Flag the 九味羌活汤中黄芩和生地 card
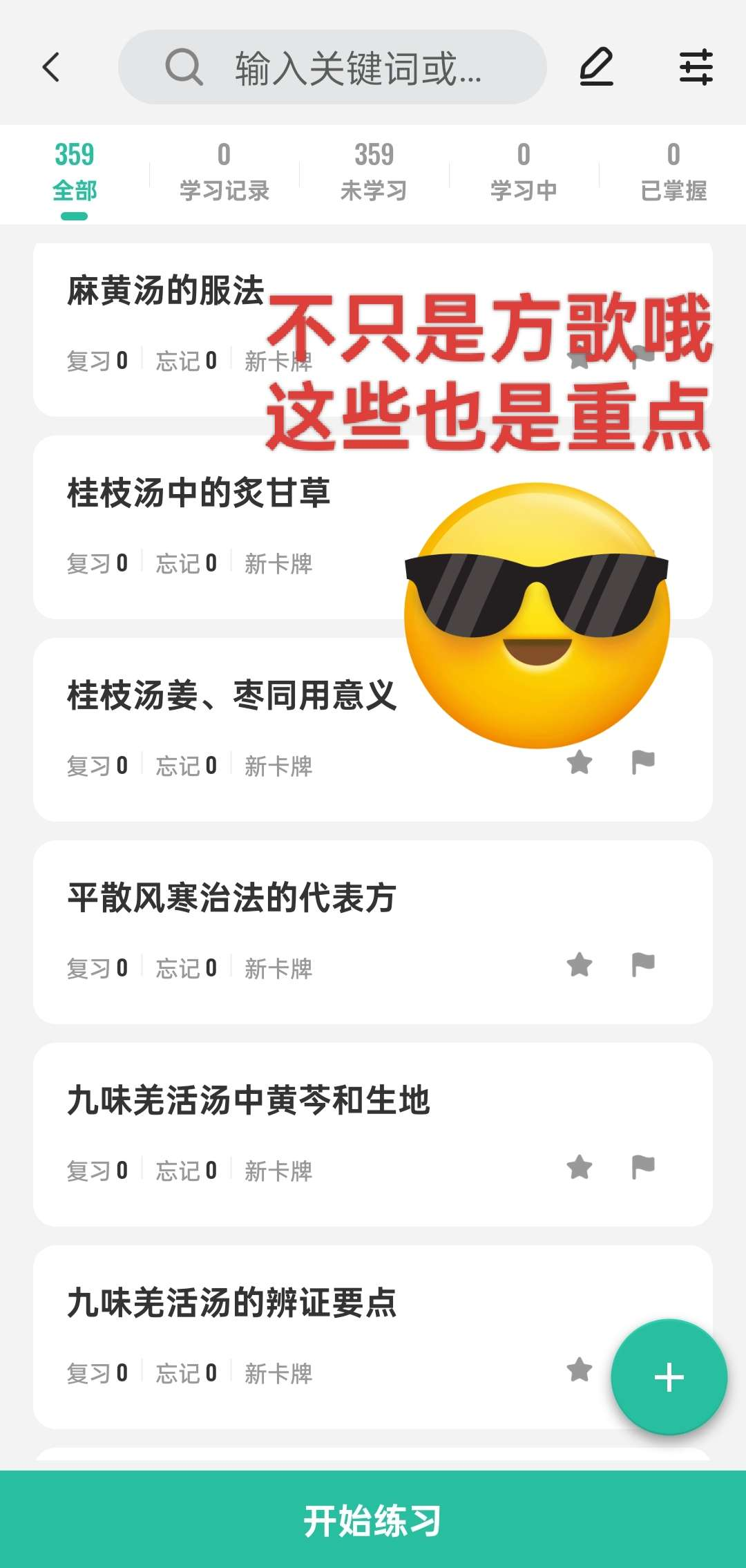The width and height of the screenshot is (746, 1568). click(643, 1168)
